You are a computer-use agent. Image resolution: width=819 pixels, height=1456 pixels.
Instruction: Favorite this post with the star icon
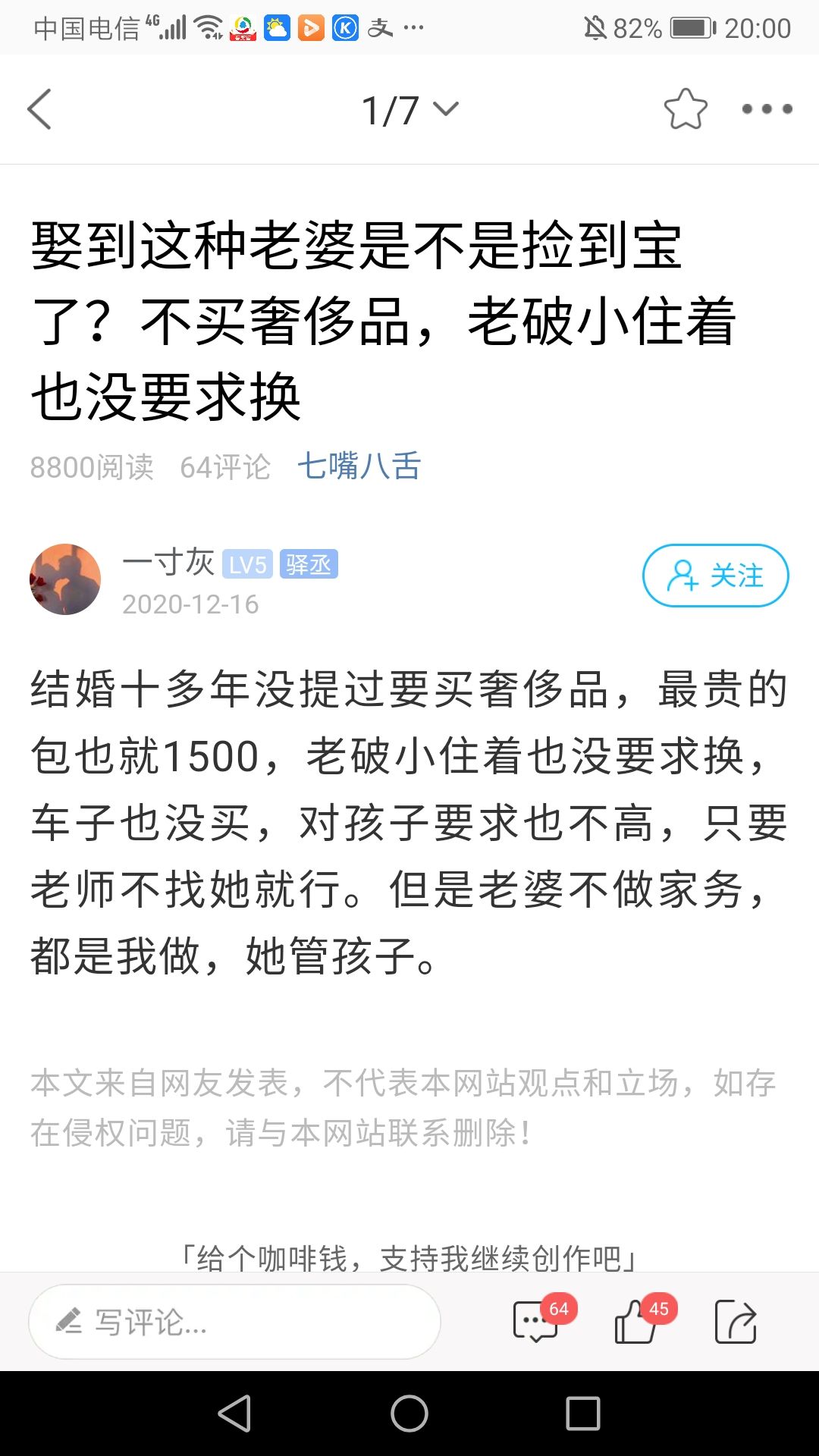click(x=686, y=109)
